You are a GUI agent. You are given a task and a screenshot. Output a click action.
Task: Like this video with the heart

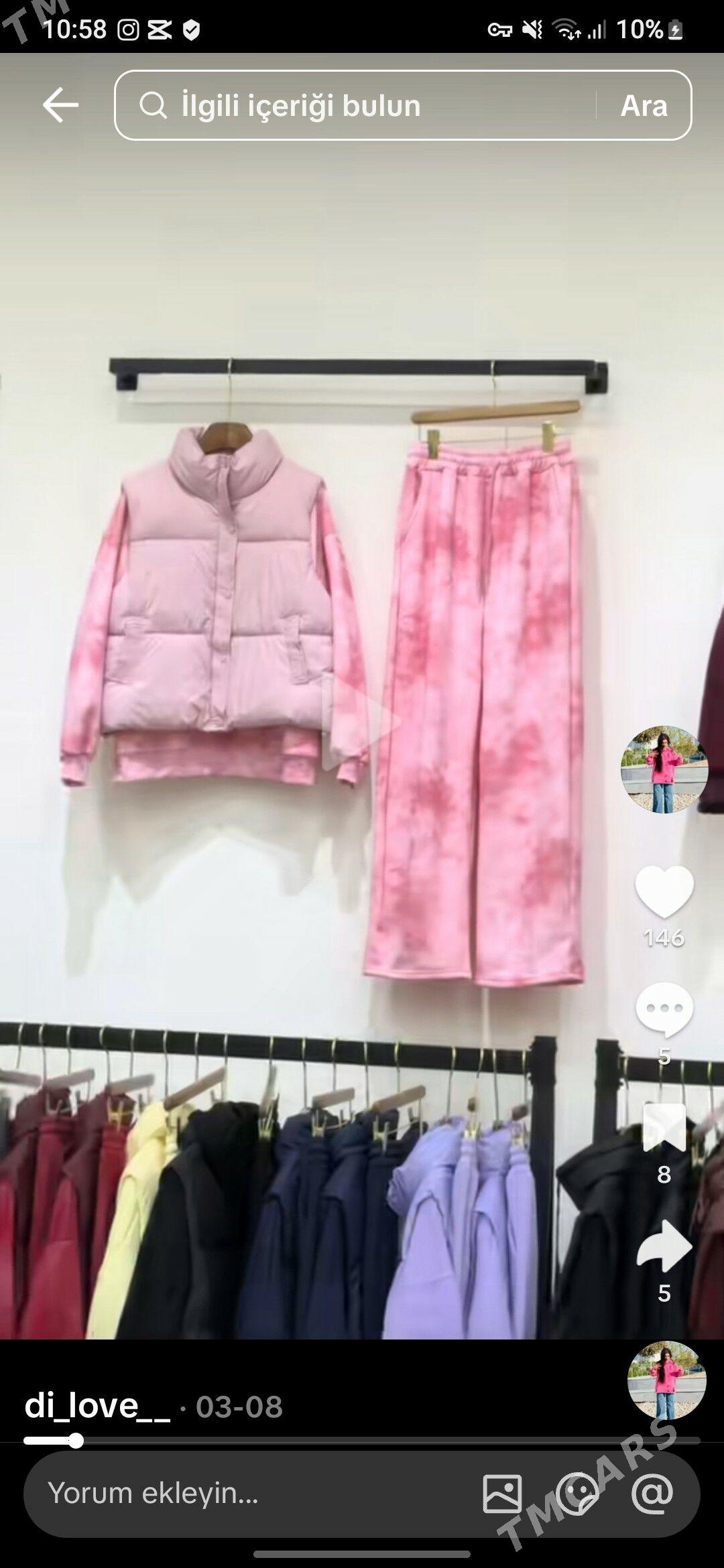tap(664, 891)
